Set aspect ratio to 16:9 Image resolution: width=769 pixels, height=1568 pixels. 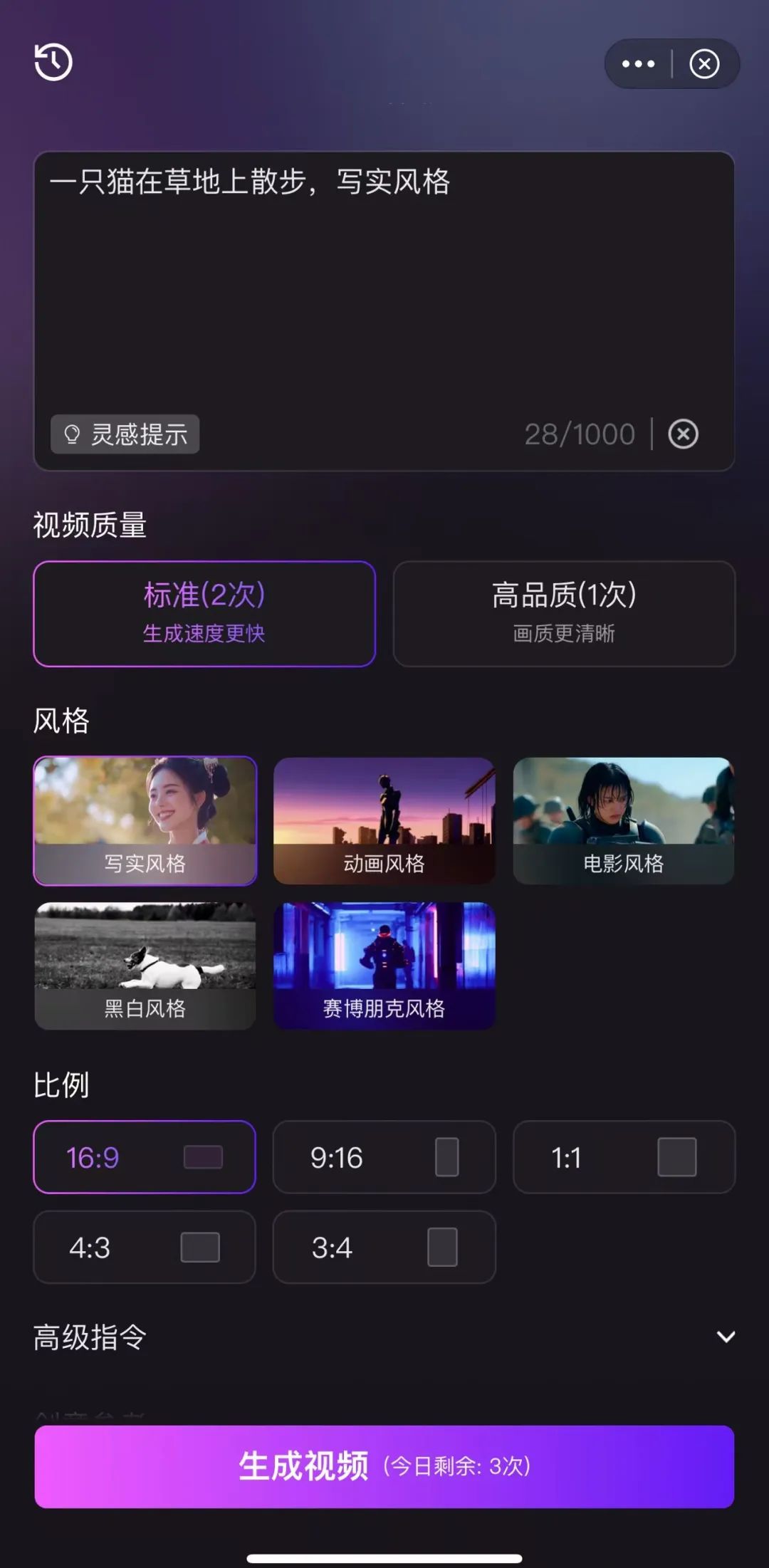point(145,1157)
